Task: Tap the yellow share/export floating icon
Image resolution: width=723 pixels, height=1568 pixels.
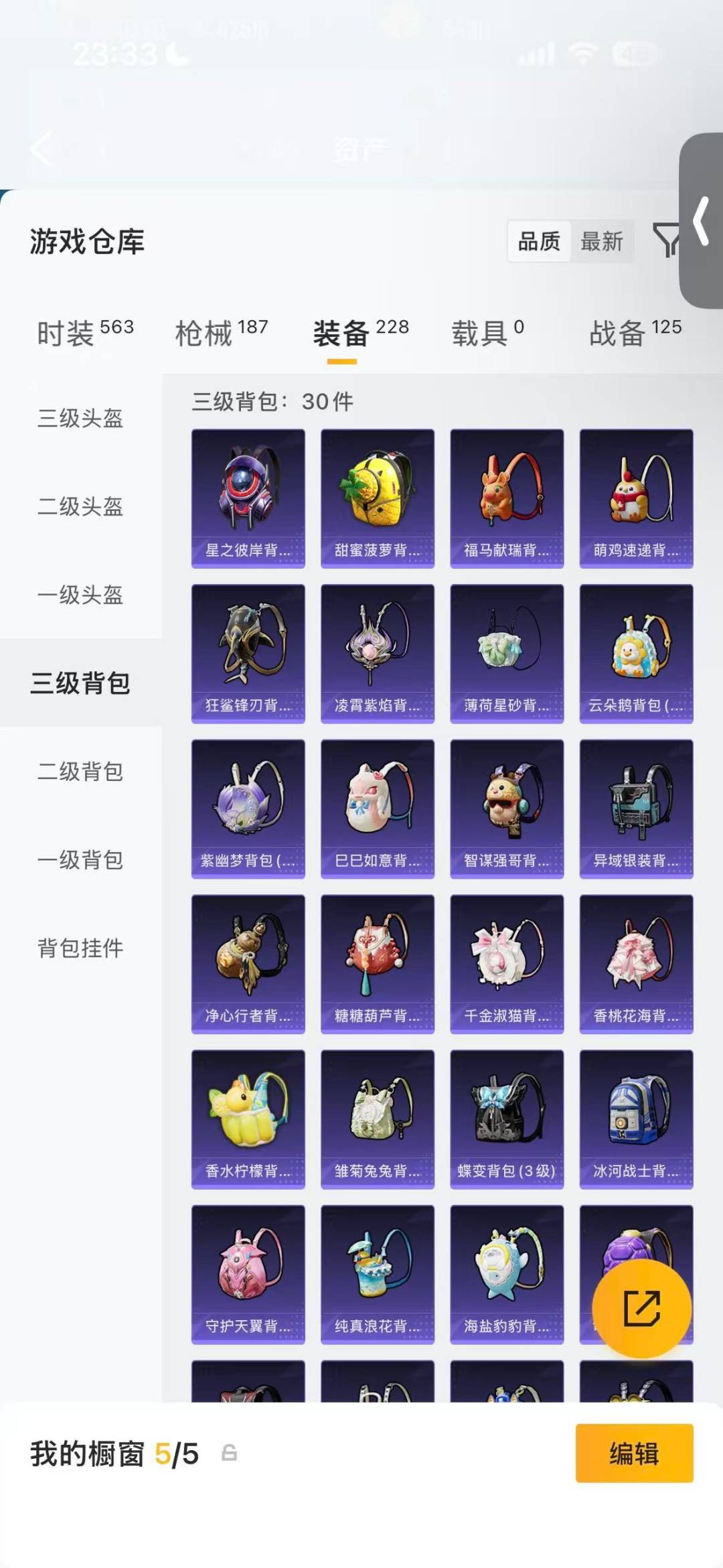Action: coord(641,1309)
